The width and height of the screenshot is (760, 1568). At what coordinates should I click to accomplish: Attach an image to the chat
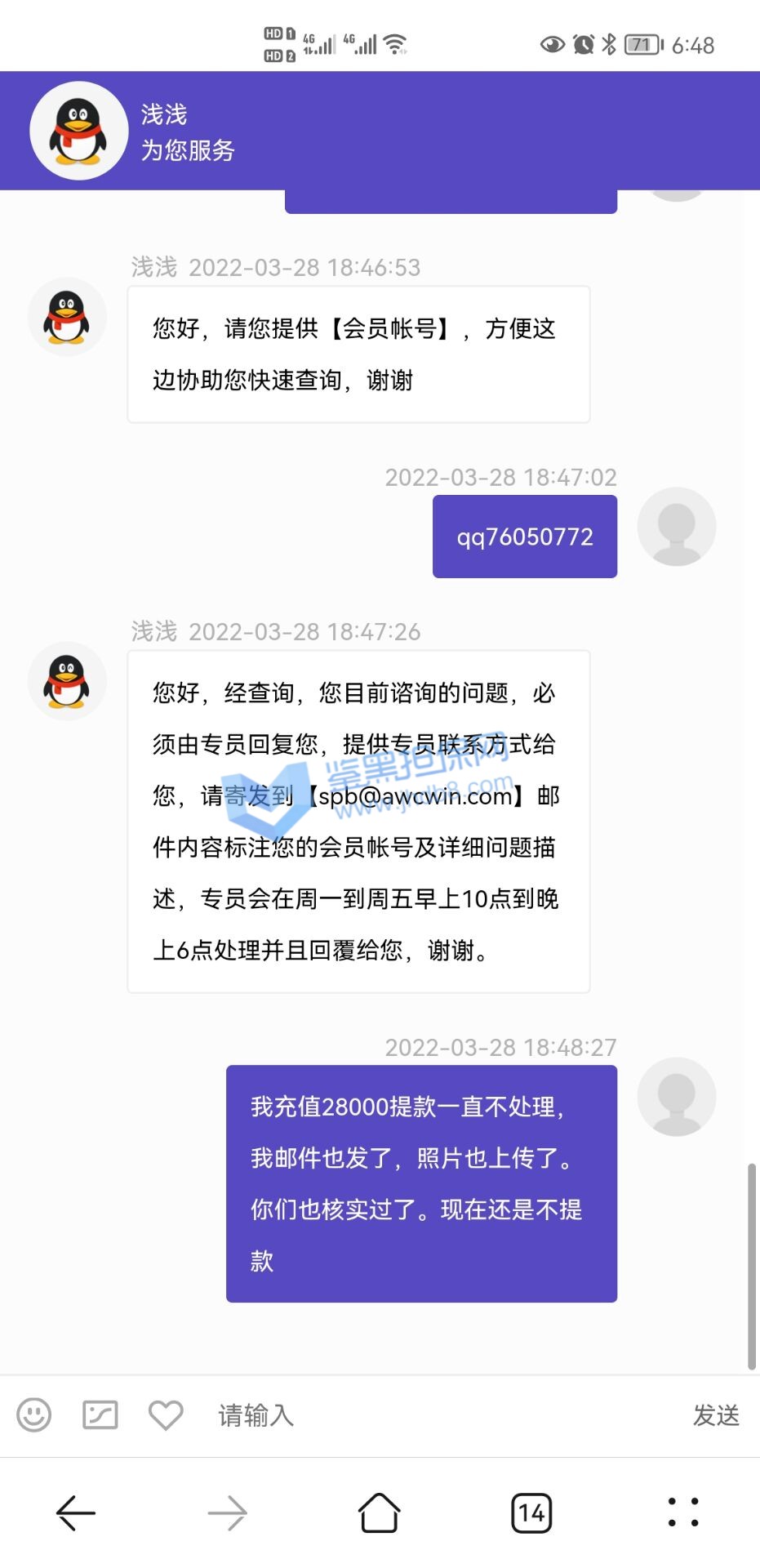[100, 1414]
